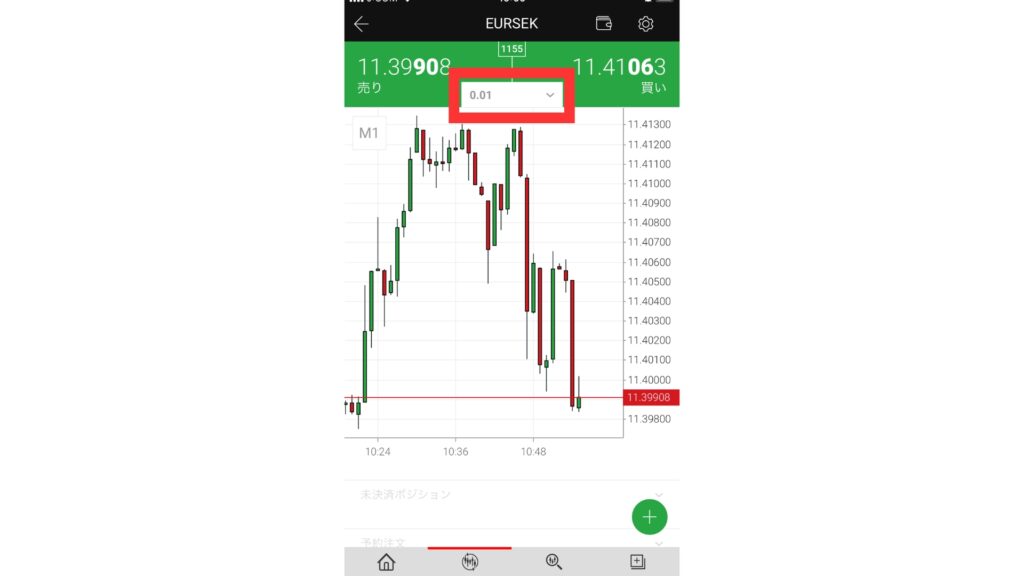
Task: Open the wallet icon
Action: point(604,24)
